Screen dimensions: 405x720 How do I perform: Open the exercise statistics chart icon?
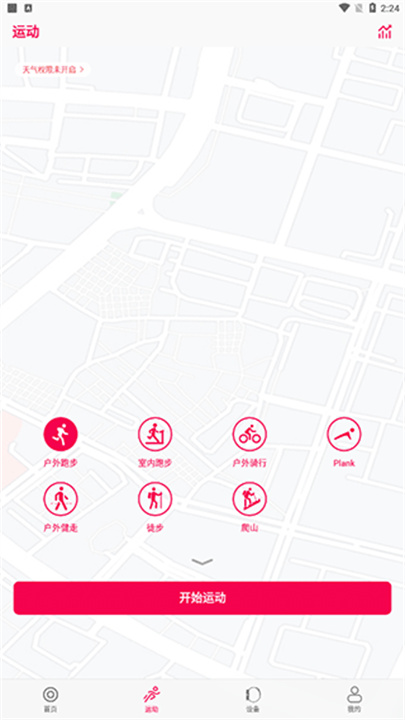(384, 32)
